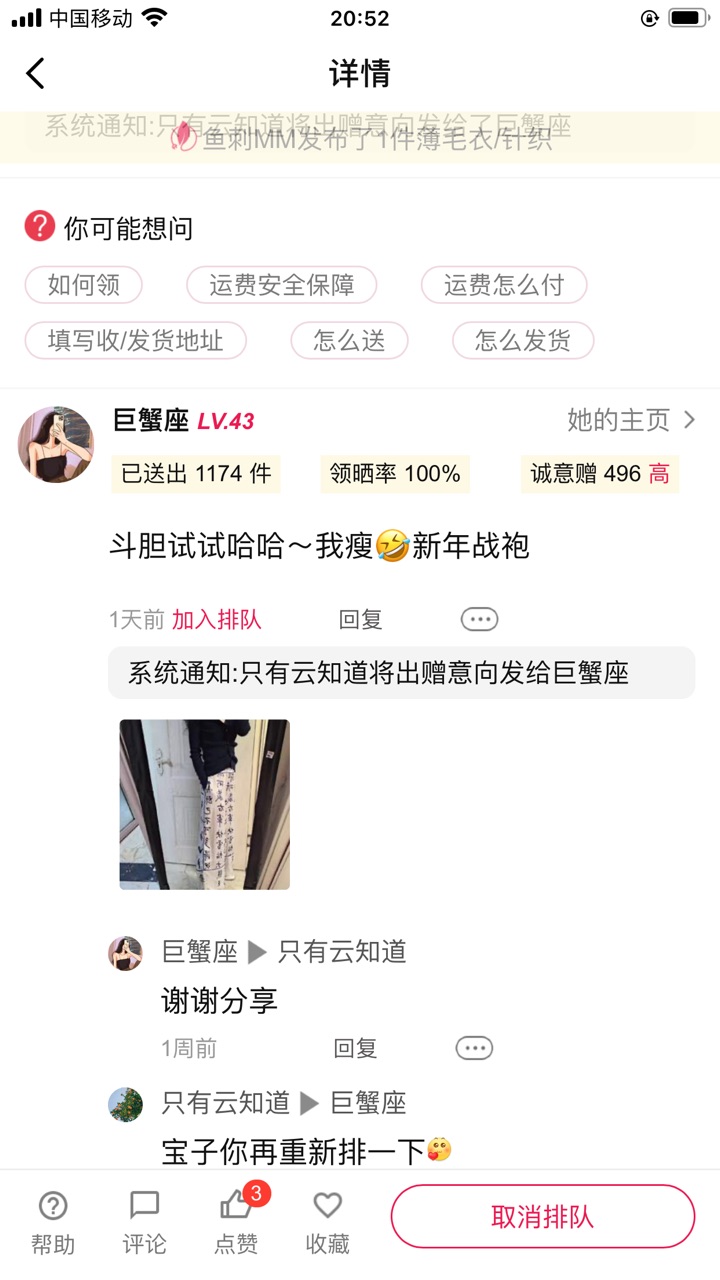This screenshot has height=1280, width=720.
Task: Reply to the 谢谢分享 comment
Action: [x=355, y=1048]
